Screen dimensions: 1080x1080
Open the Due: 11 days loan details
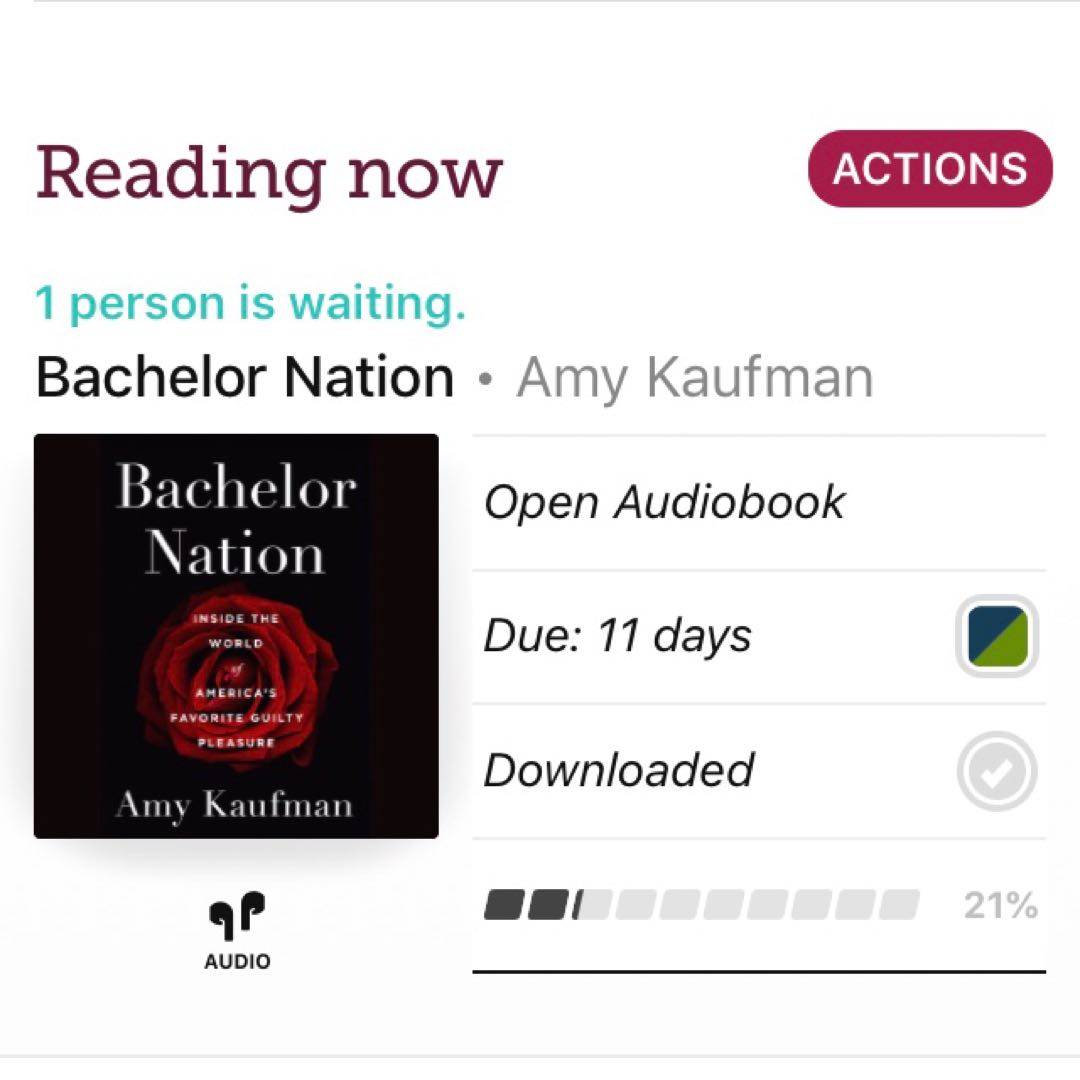click(617, 636)
